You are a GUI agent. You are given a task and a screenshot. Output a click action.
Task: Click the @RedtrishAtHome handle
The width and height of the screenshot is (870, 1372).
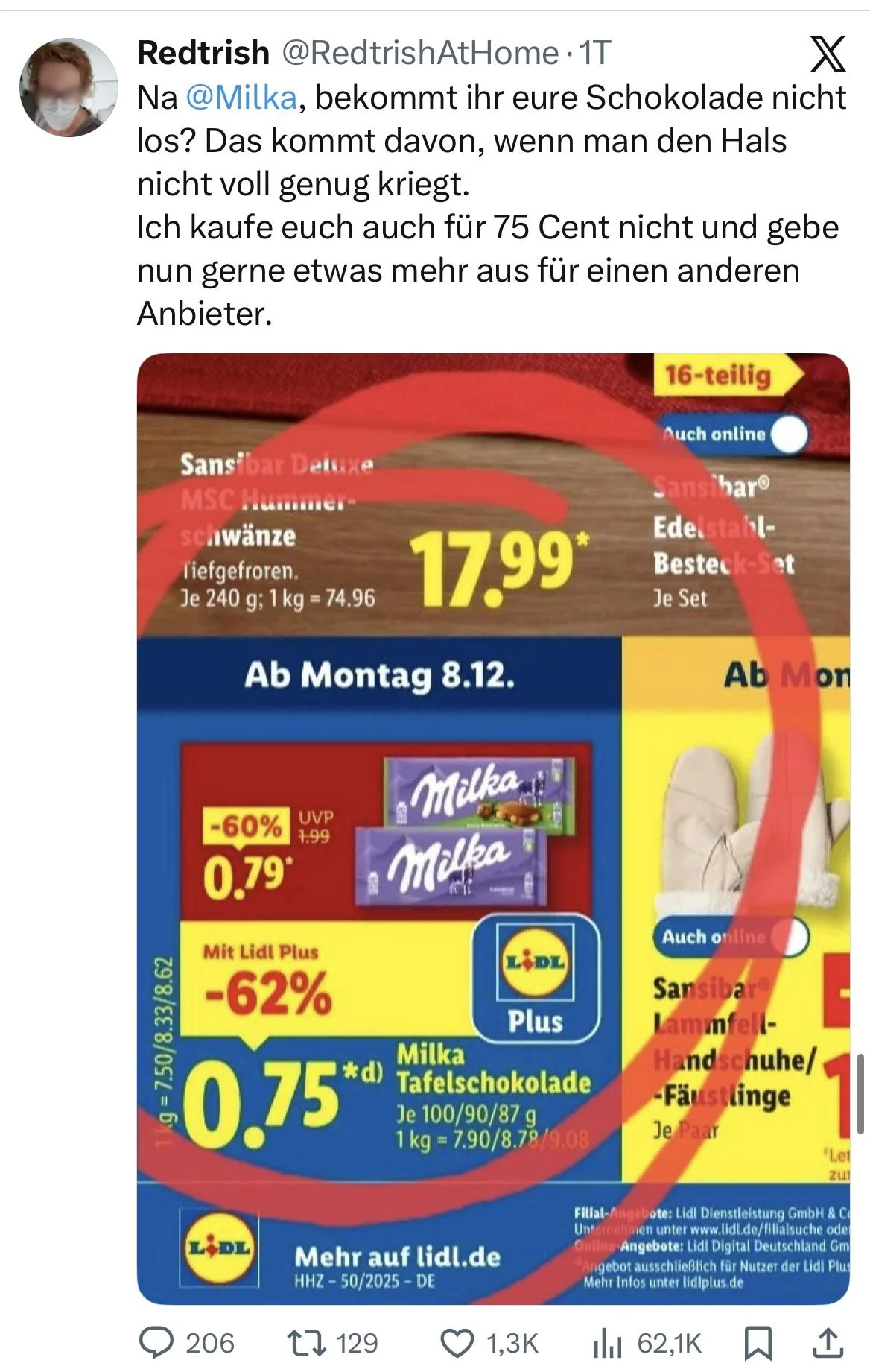coord(417,52)
